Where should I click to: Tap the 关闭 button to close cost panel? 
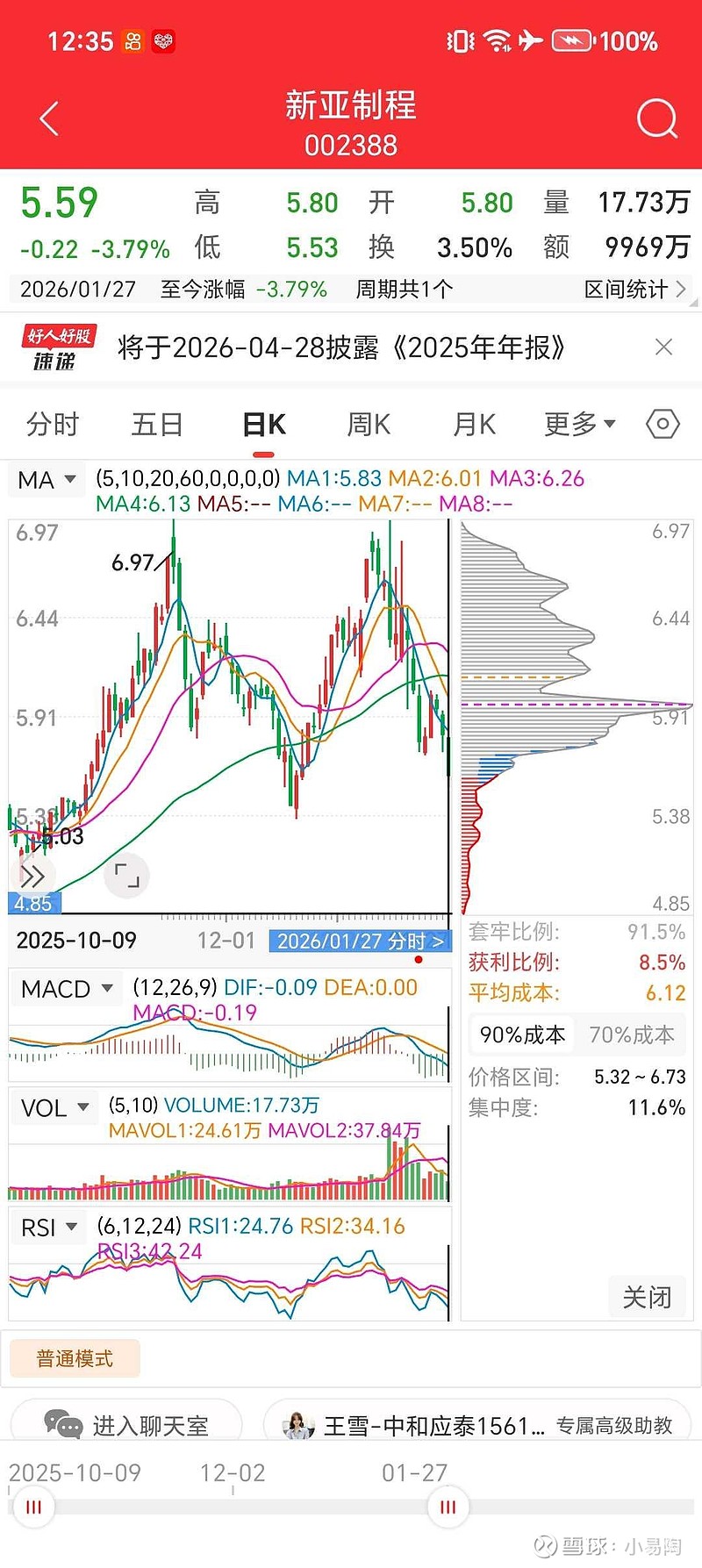648,1297
